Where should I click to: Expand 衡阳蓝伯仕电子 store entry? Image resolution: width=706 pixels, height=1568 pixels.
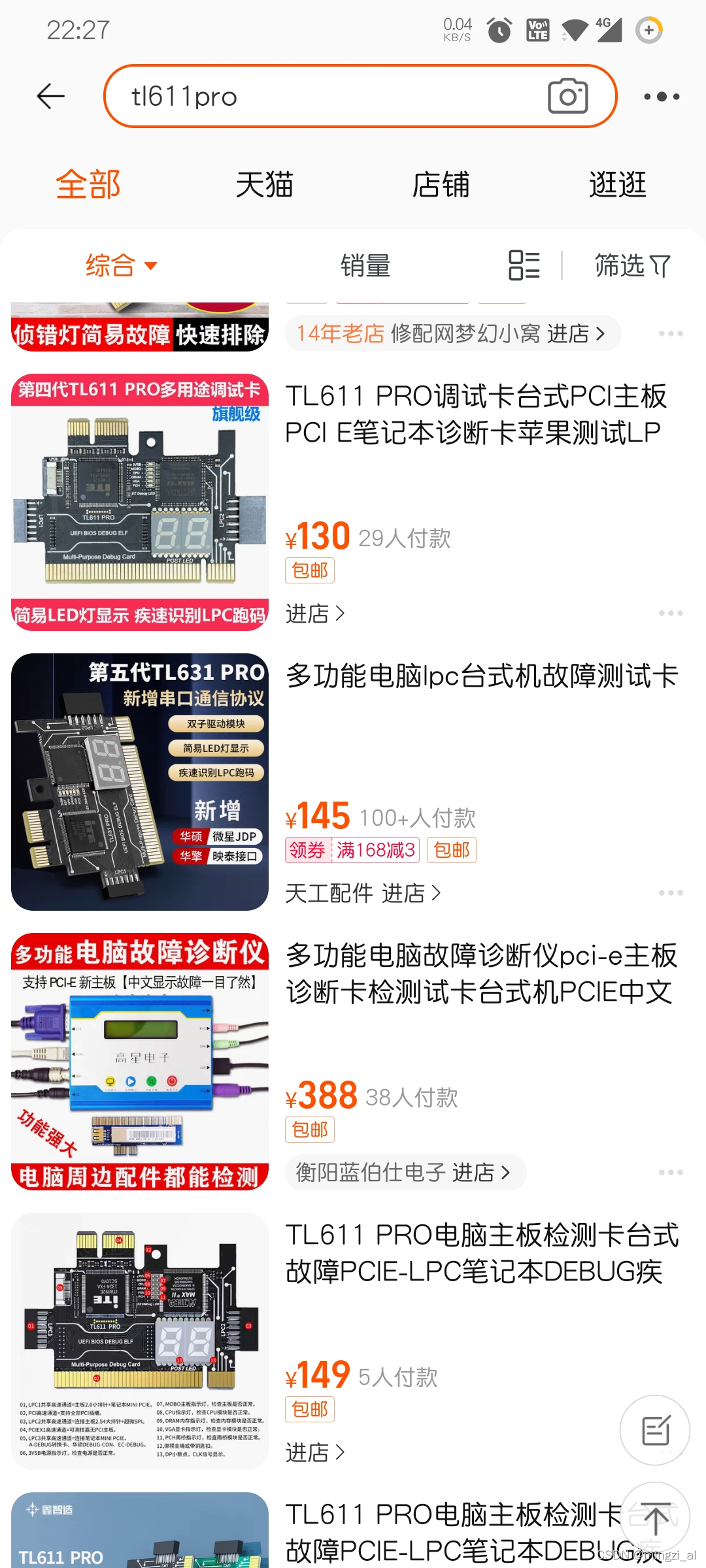(x=405, y=1171)
